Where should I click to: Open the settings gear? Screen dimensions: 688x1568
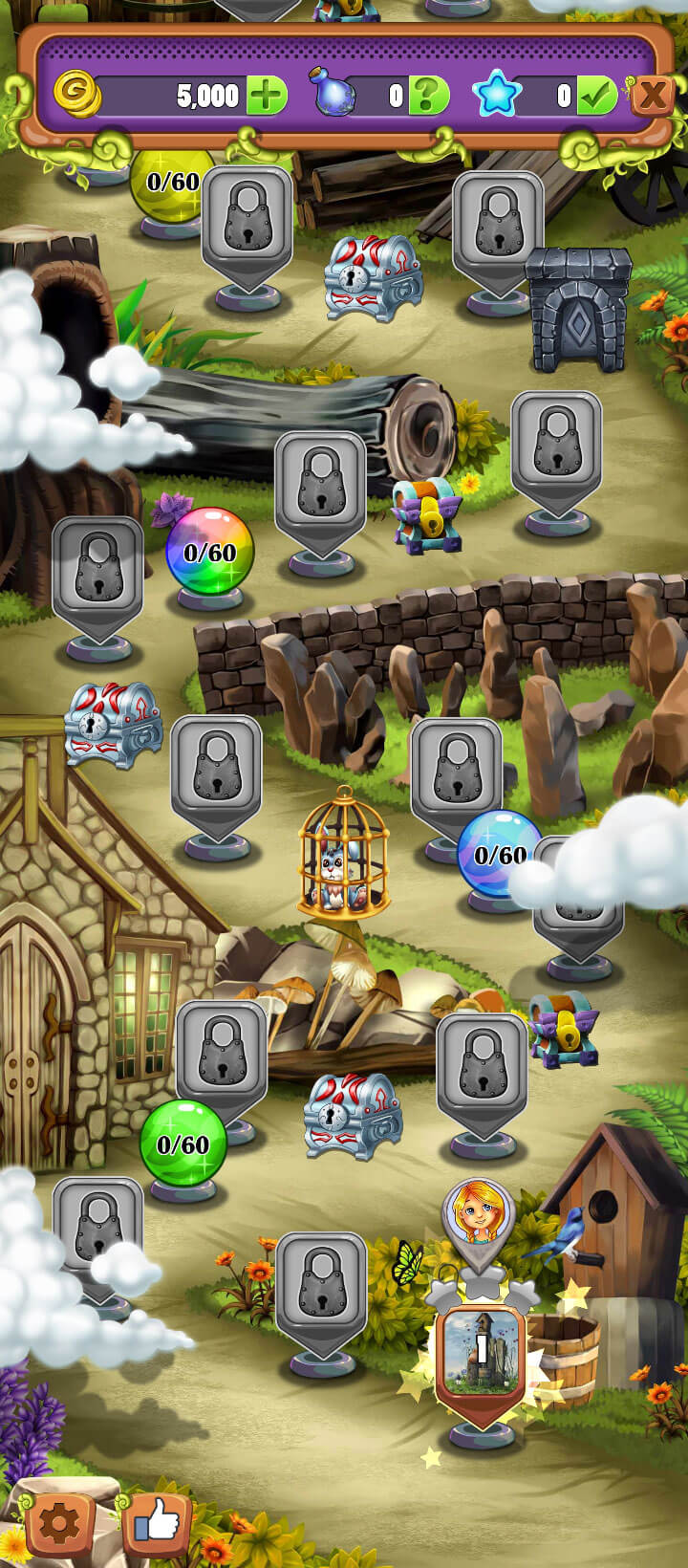pos(59,1524)
